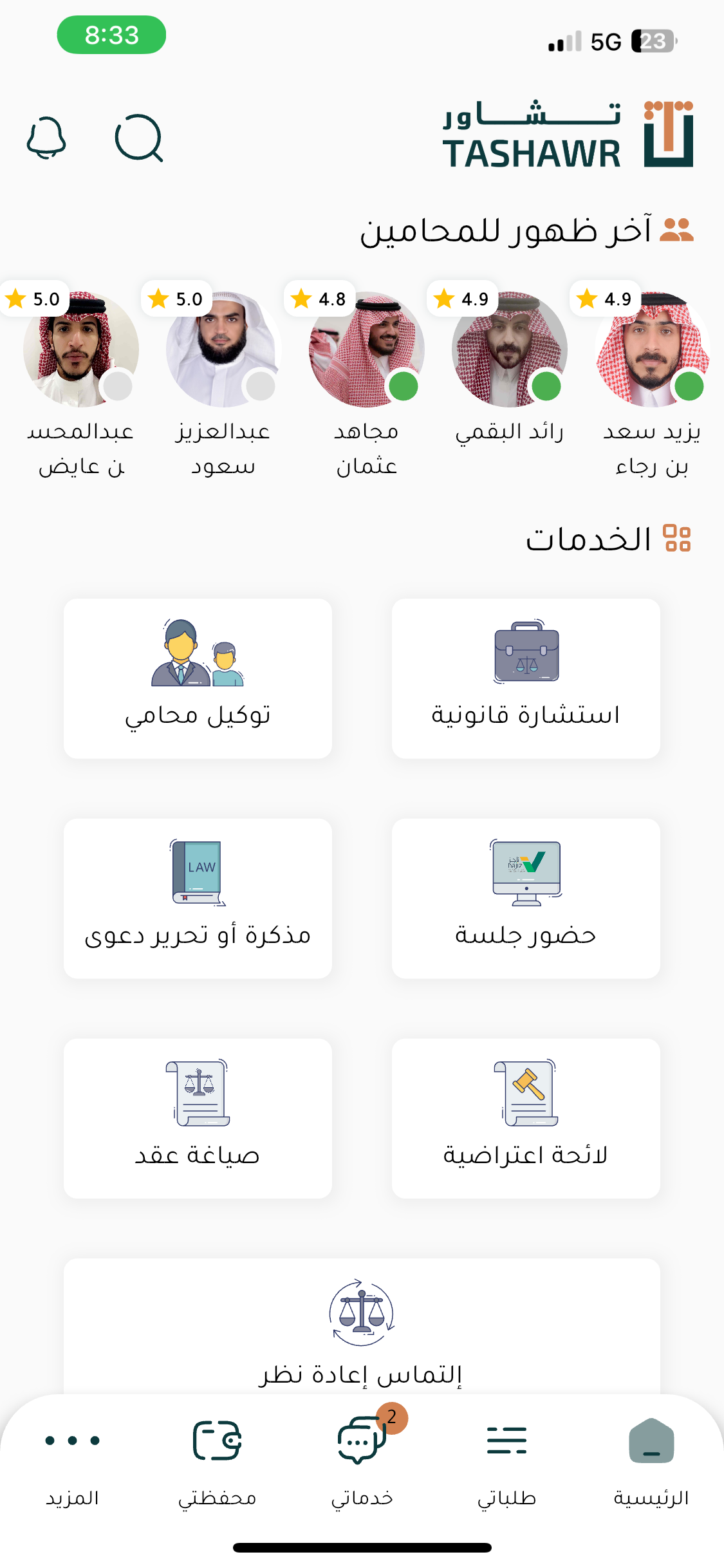The height and width of the screenshot is (1568, 724).
Task: Open lawyer عبدالعزيز سعود's profile
Action: point(223,350)
